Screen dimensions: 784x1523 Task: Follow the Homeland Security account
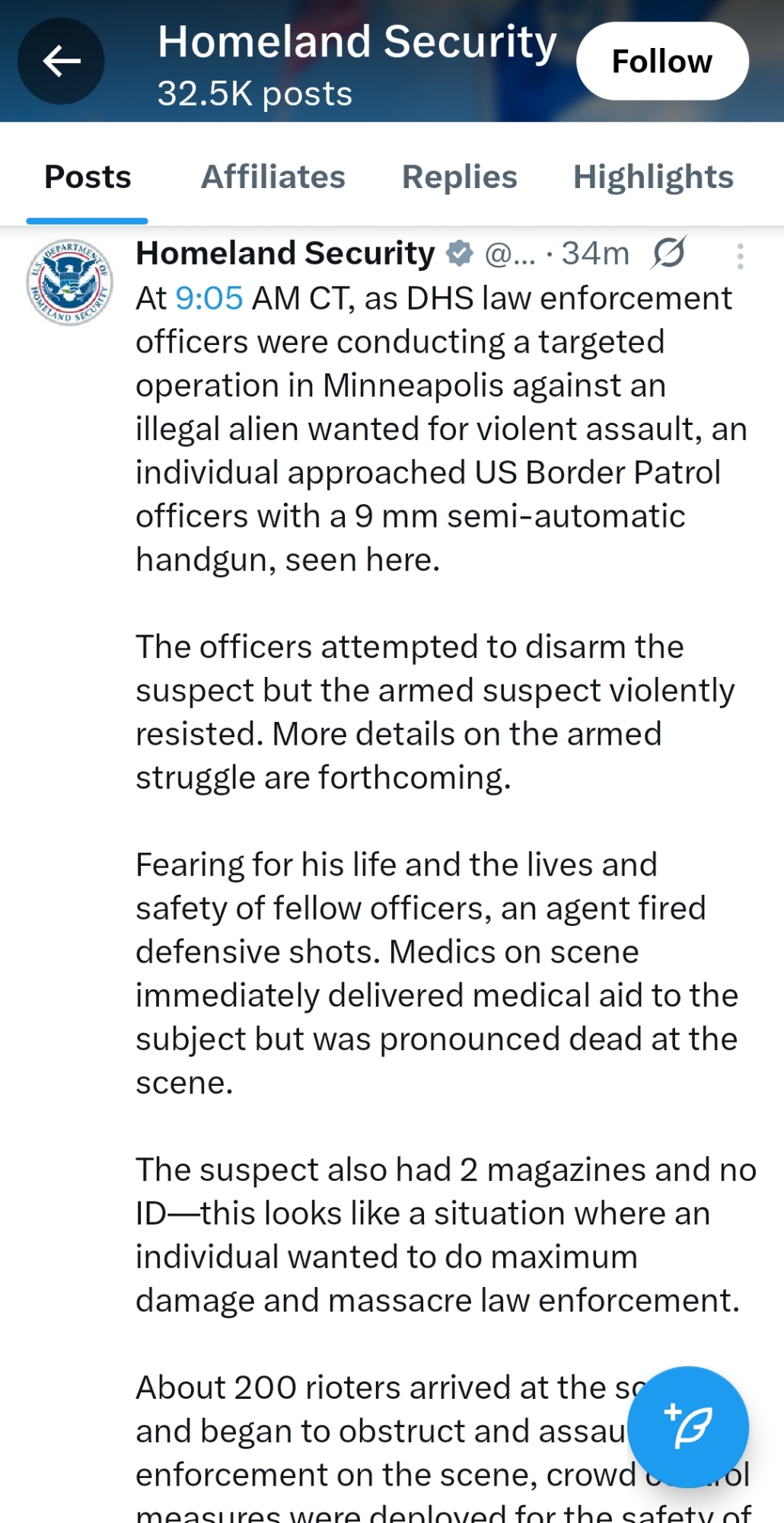tap(661, 61)
